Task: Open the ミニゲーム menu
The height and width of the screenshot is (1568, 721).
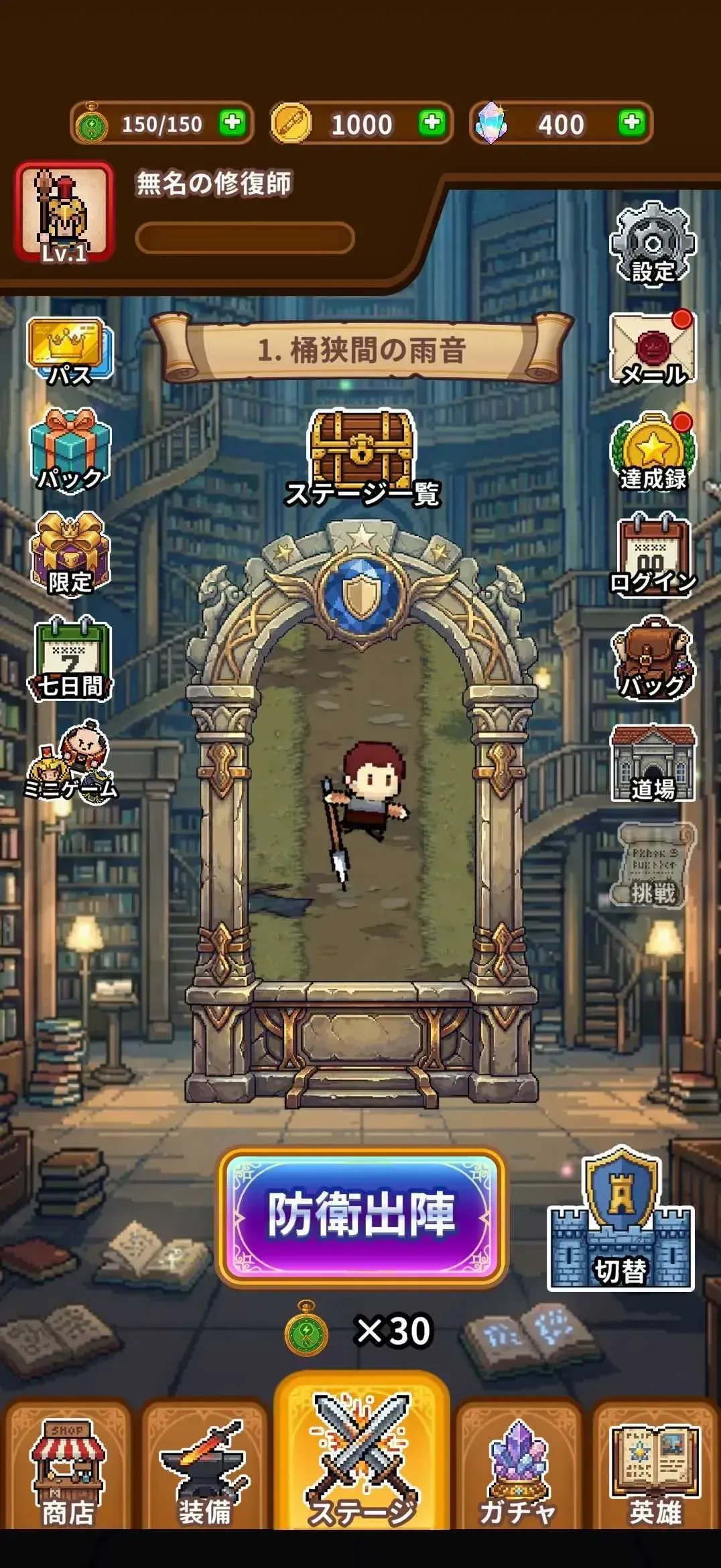Action: point(70,761)
